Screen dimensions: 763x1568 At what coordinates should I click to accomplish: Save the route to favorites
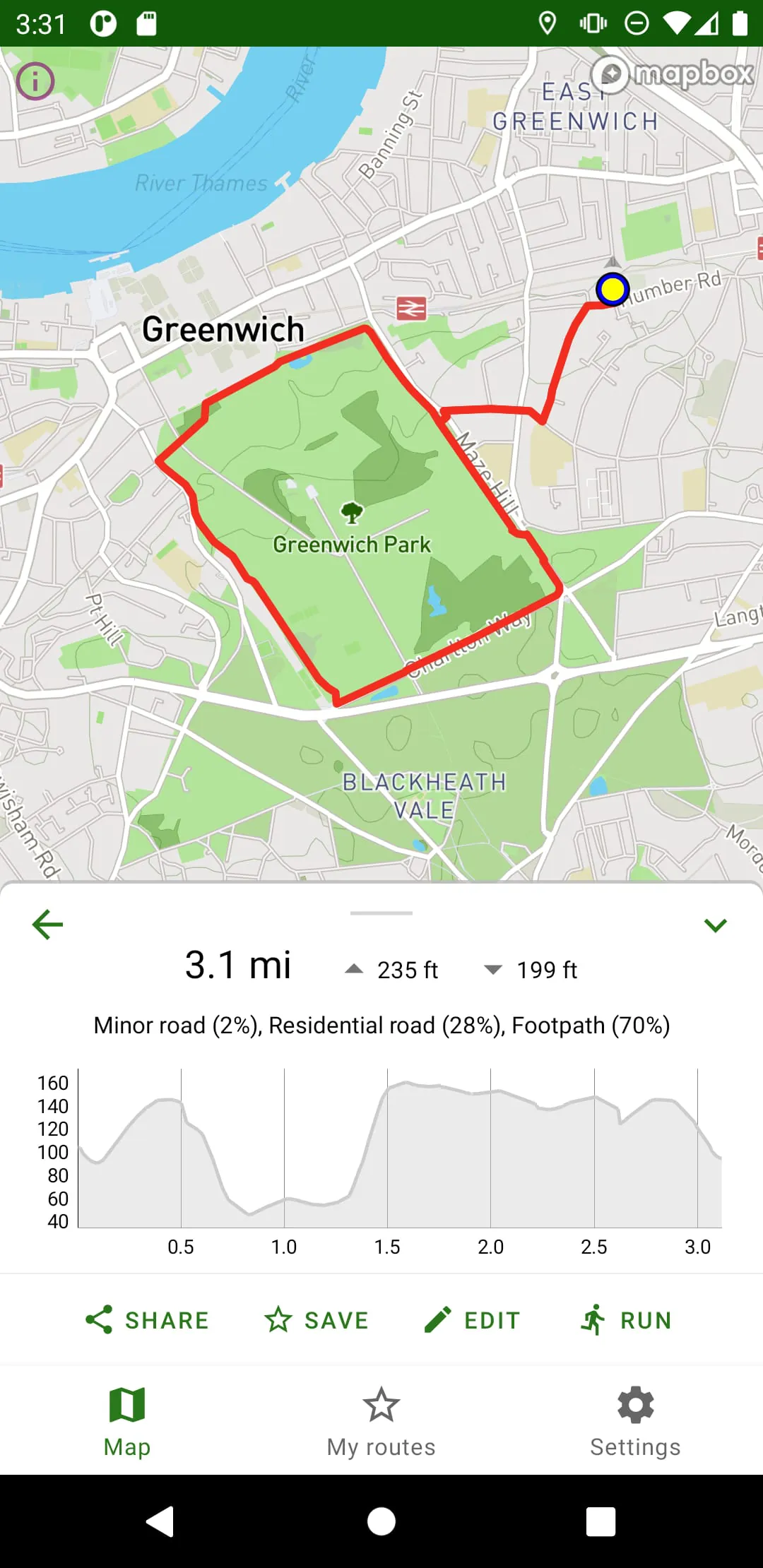[x=317, y=1319]
